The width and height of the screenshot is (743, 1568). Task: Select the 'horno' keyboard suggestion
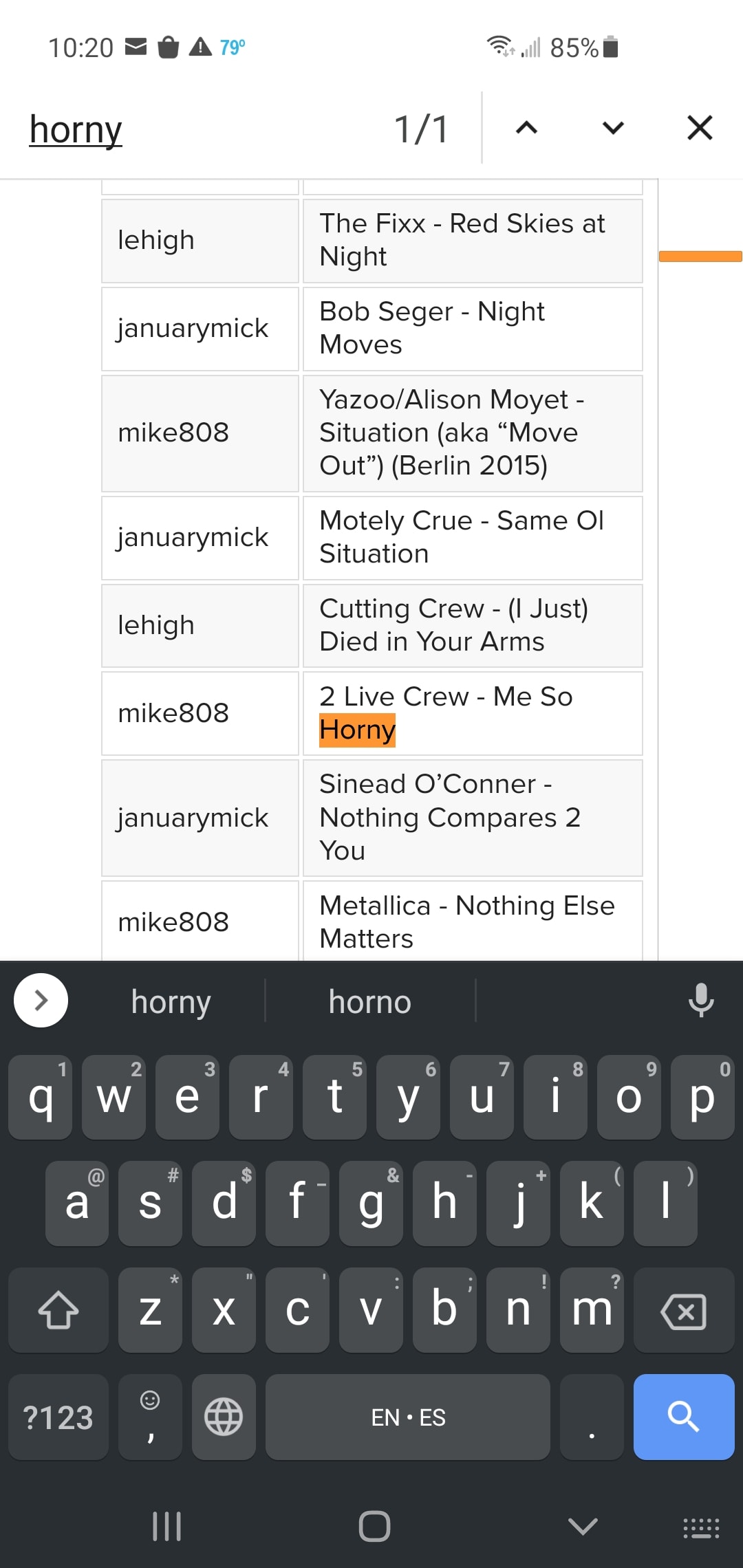coord(369,1001)
